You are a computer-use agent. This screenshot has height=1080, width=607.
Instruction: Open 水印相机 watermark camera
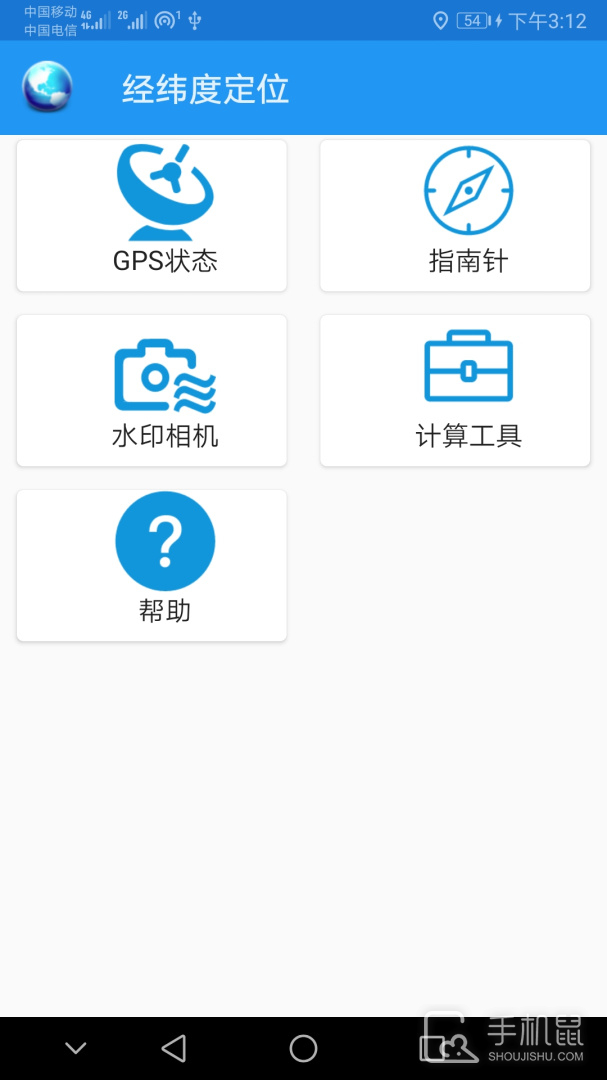click(x=152, y=391)
